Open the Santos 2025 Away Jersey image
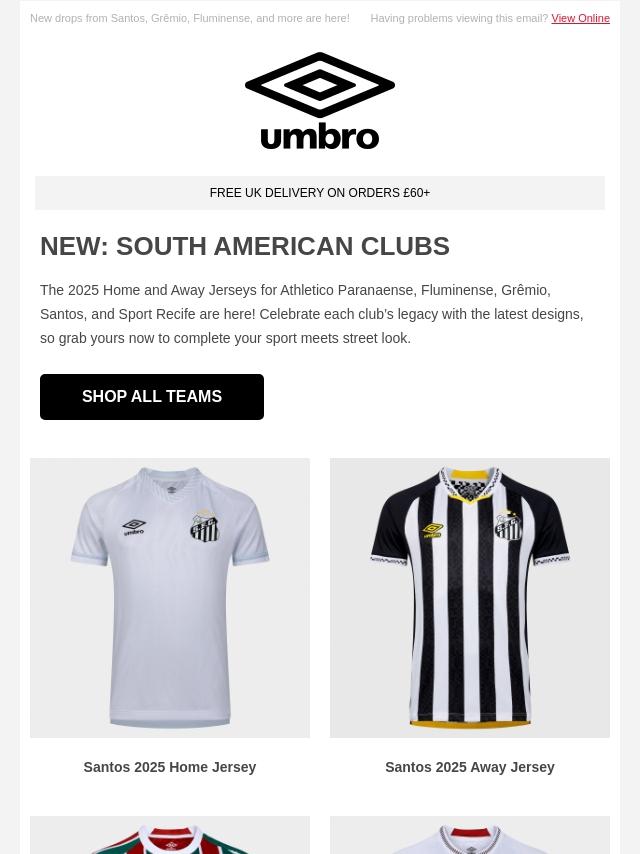640x854 pixels. point(470,597)
